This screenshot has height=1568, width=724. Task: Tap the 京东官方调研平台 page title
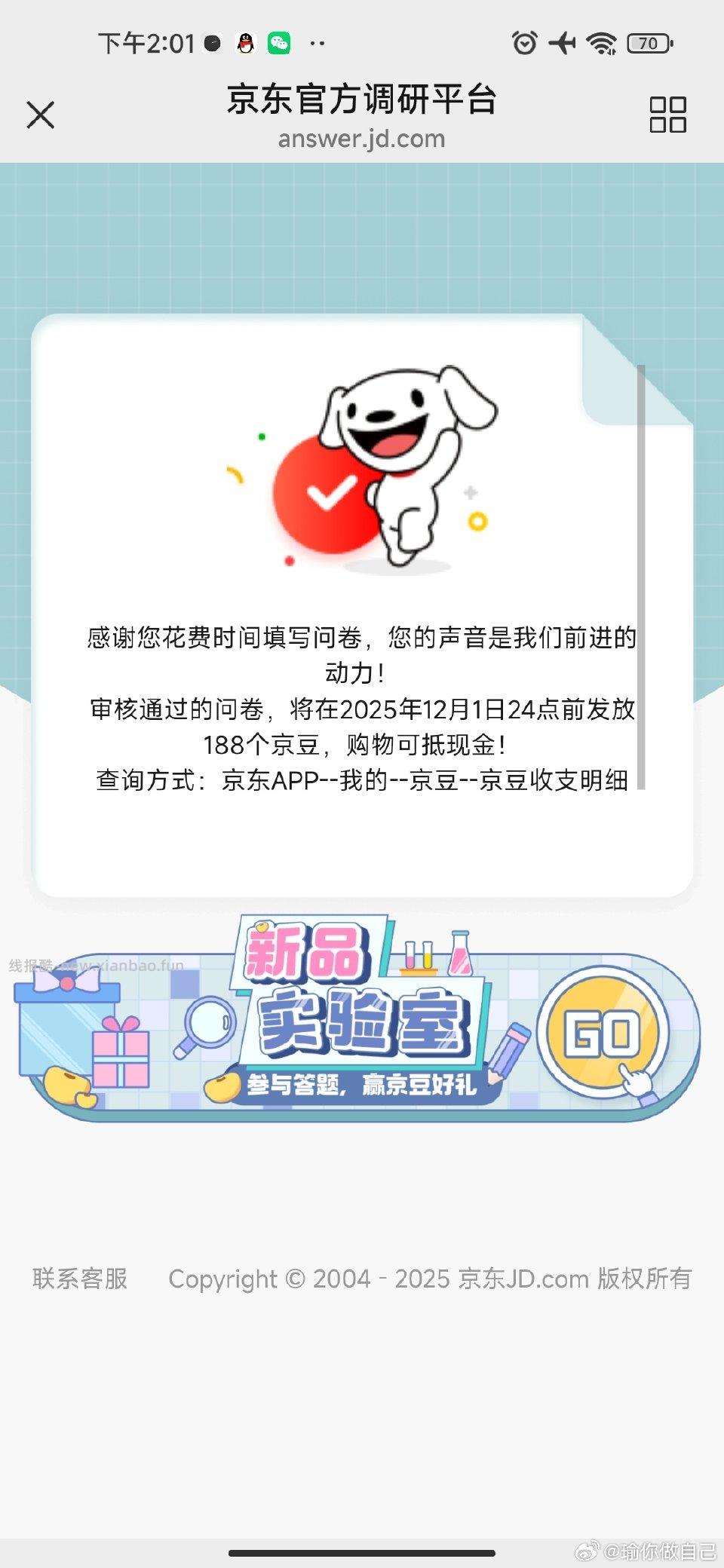point(361,100)
